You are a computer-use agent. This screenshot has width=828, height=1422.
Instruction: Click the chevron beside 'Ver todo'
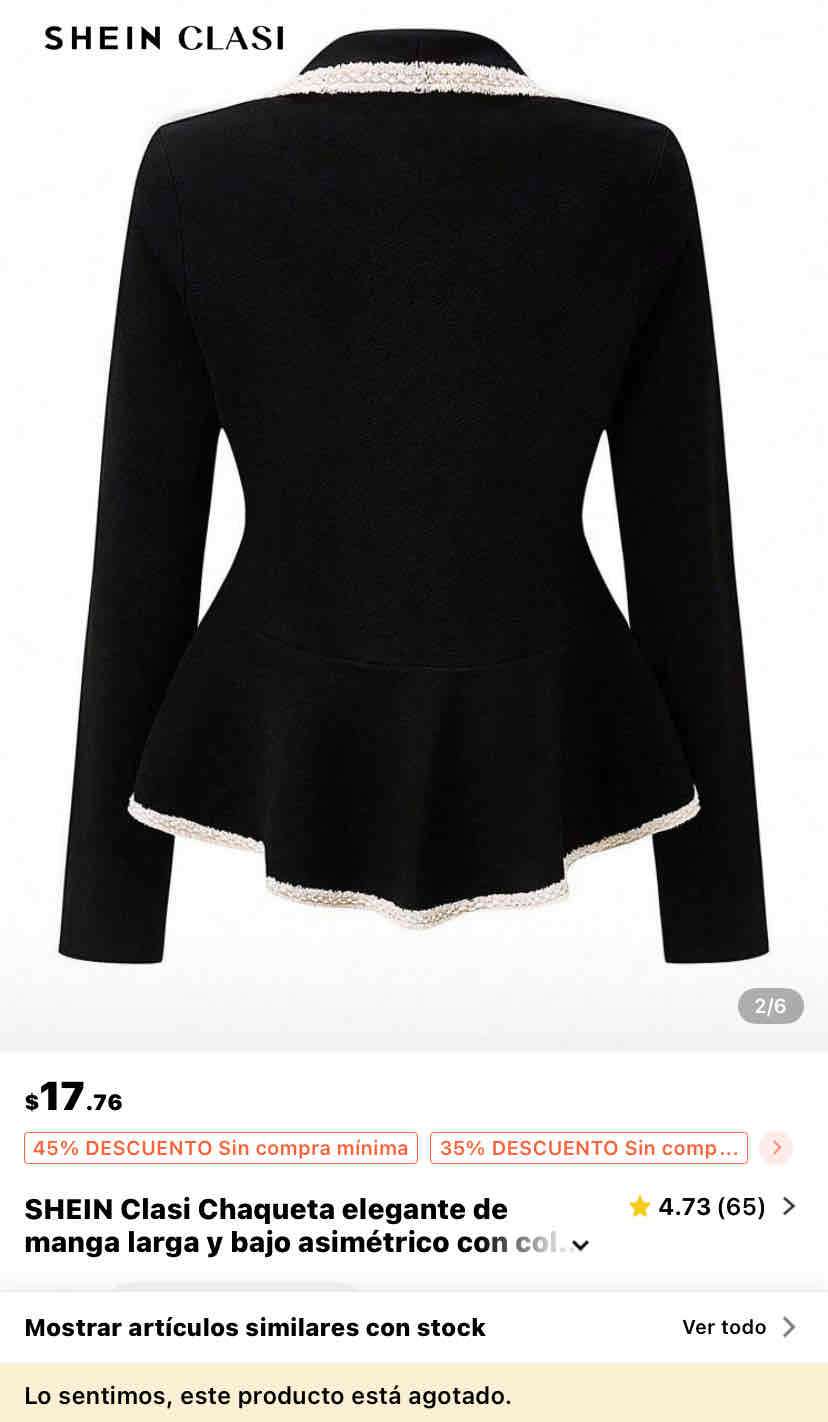pos(789,1327)
